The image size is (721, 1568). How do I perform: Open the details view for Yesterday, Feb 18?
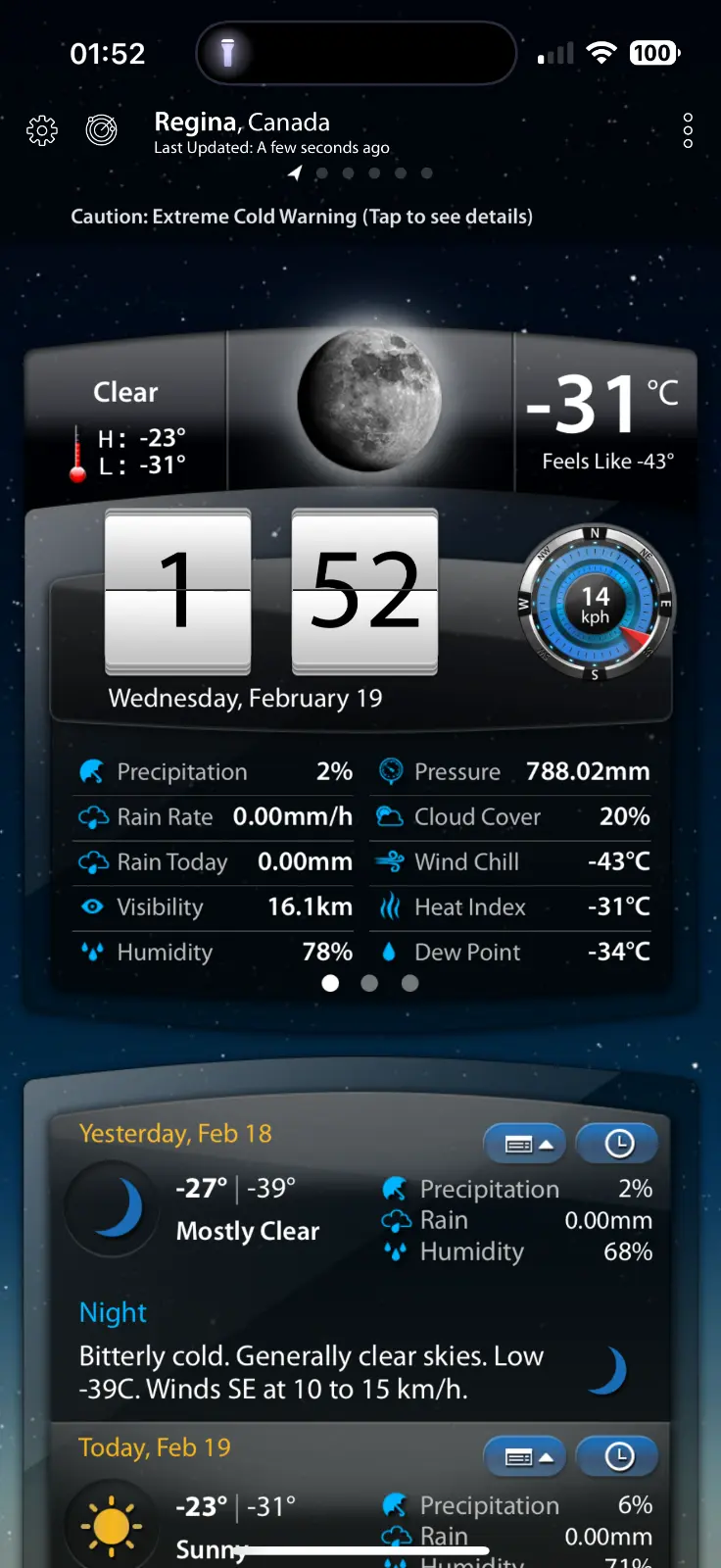click(x=525, y=1144)
